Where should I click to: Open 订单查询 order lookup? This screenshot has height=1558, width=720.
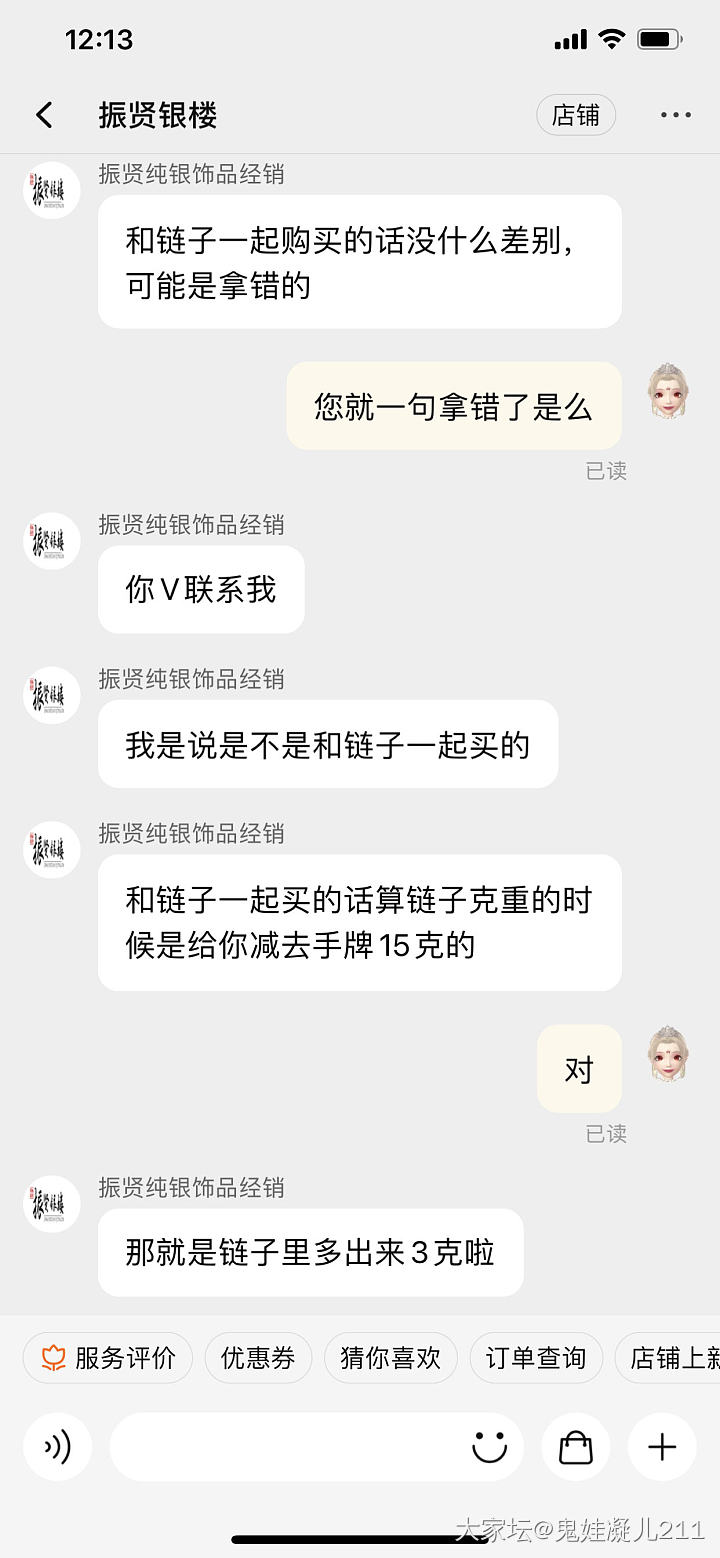(x=536, y=1357)
